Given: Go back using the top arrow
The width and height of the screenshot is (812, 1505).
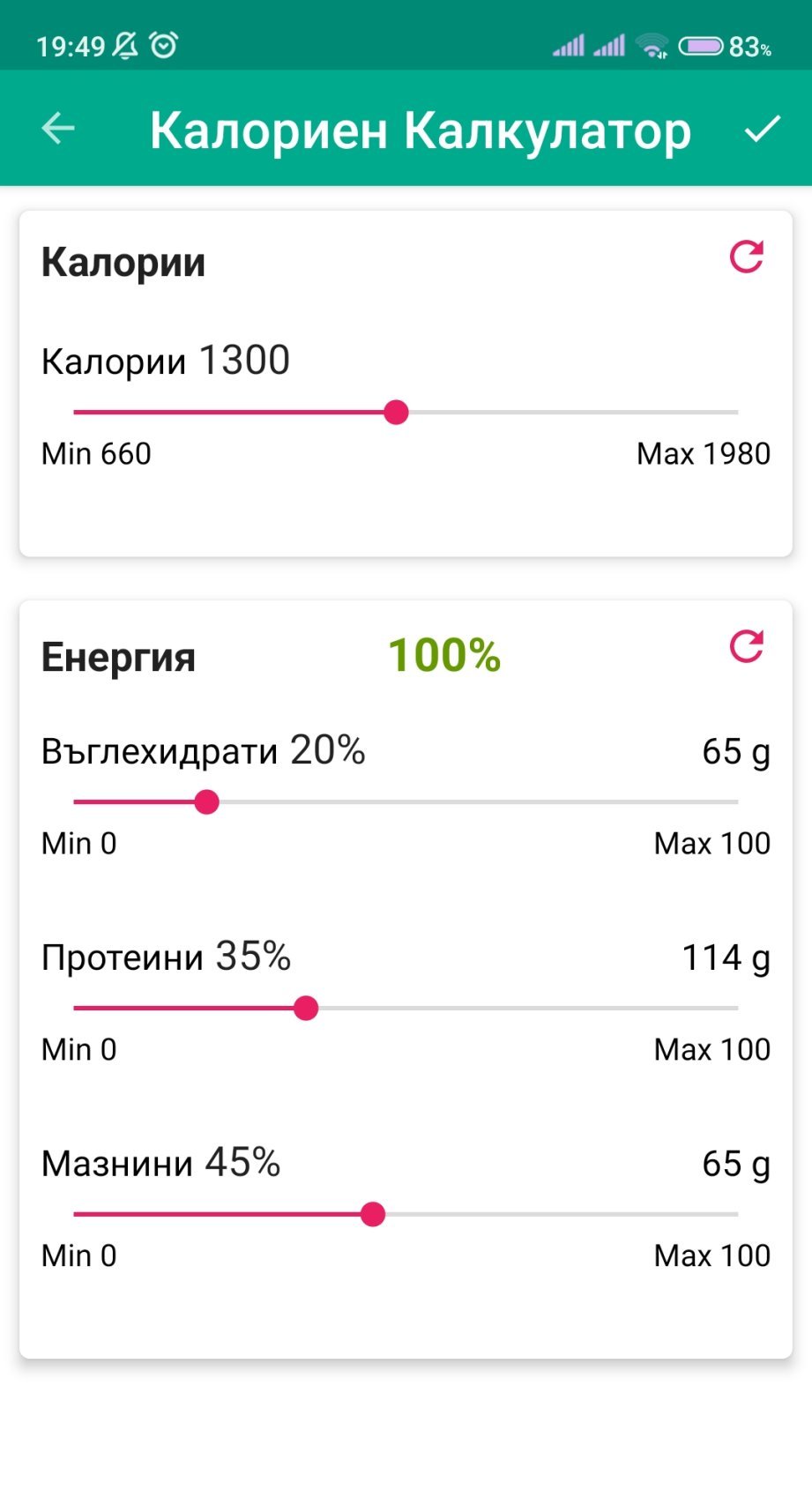Looking at the screenshot, I should pos(58,129).
